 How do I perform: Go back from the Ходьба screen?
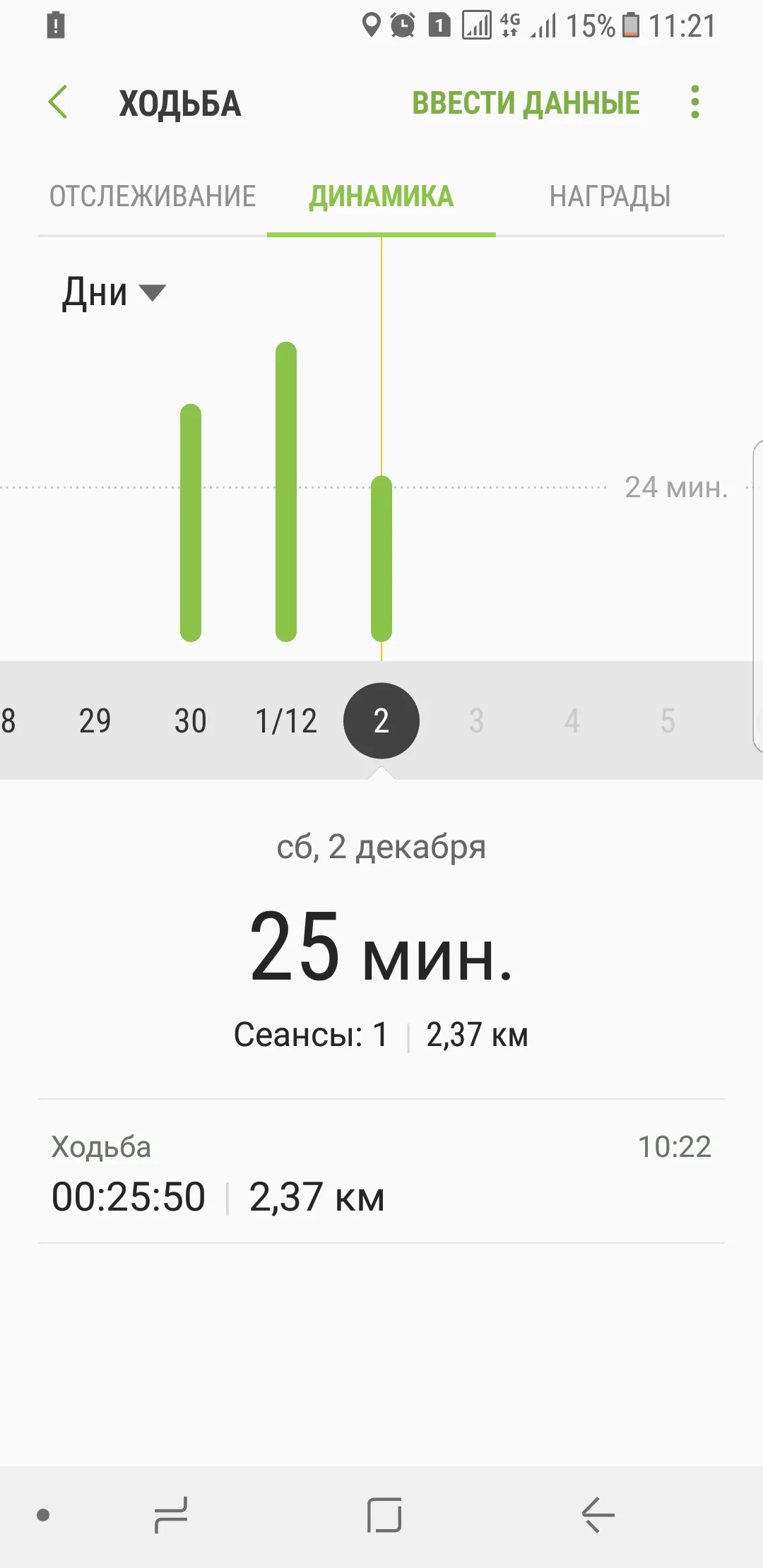tap(58, 102)
